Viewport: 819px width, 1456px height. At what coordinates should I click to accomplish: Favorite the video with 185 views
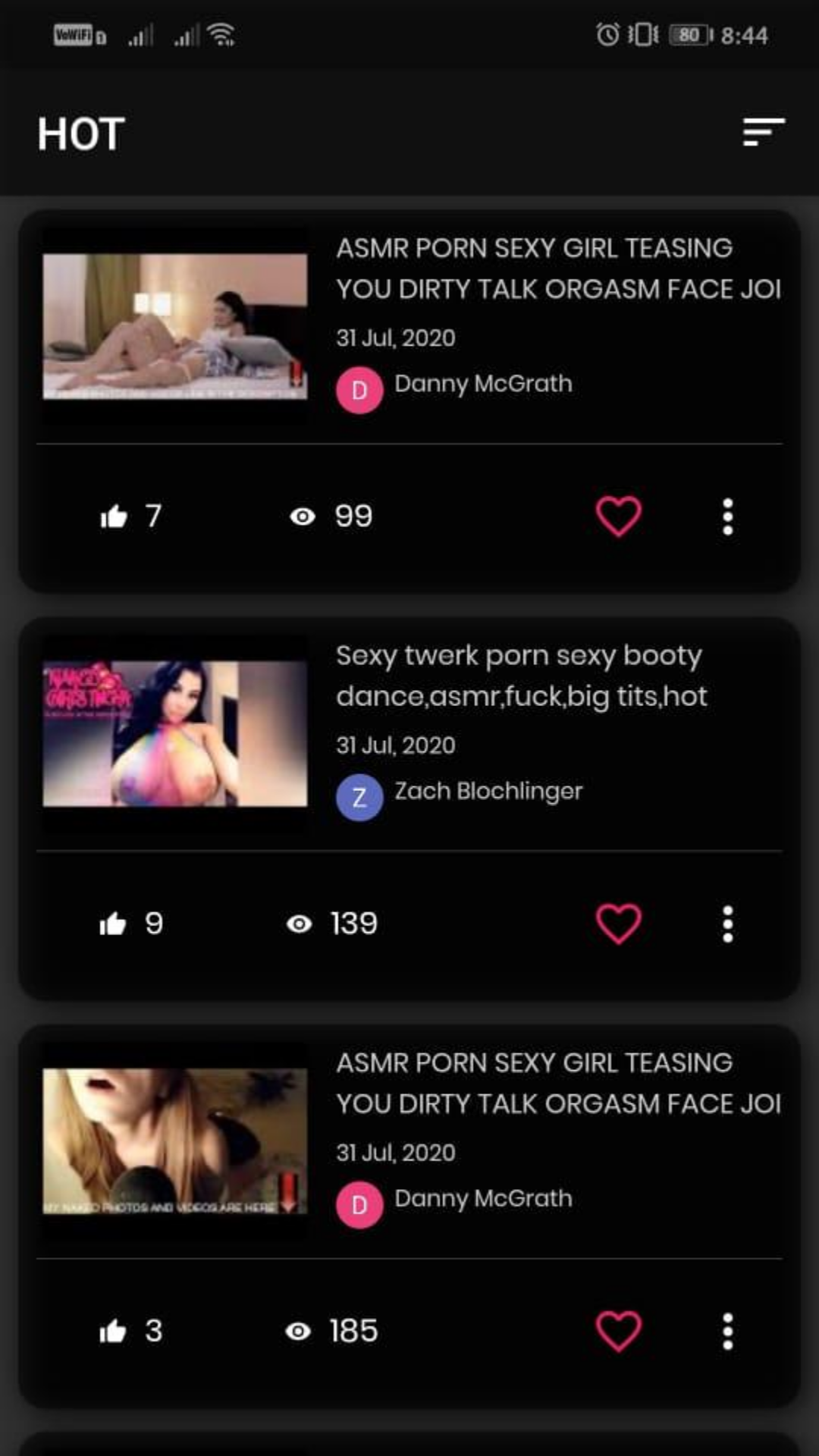tap(619, 1331)
